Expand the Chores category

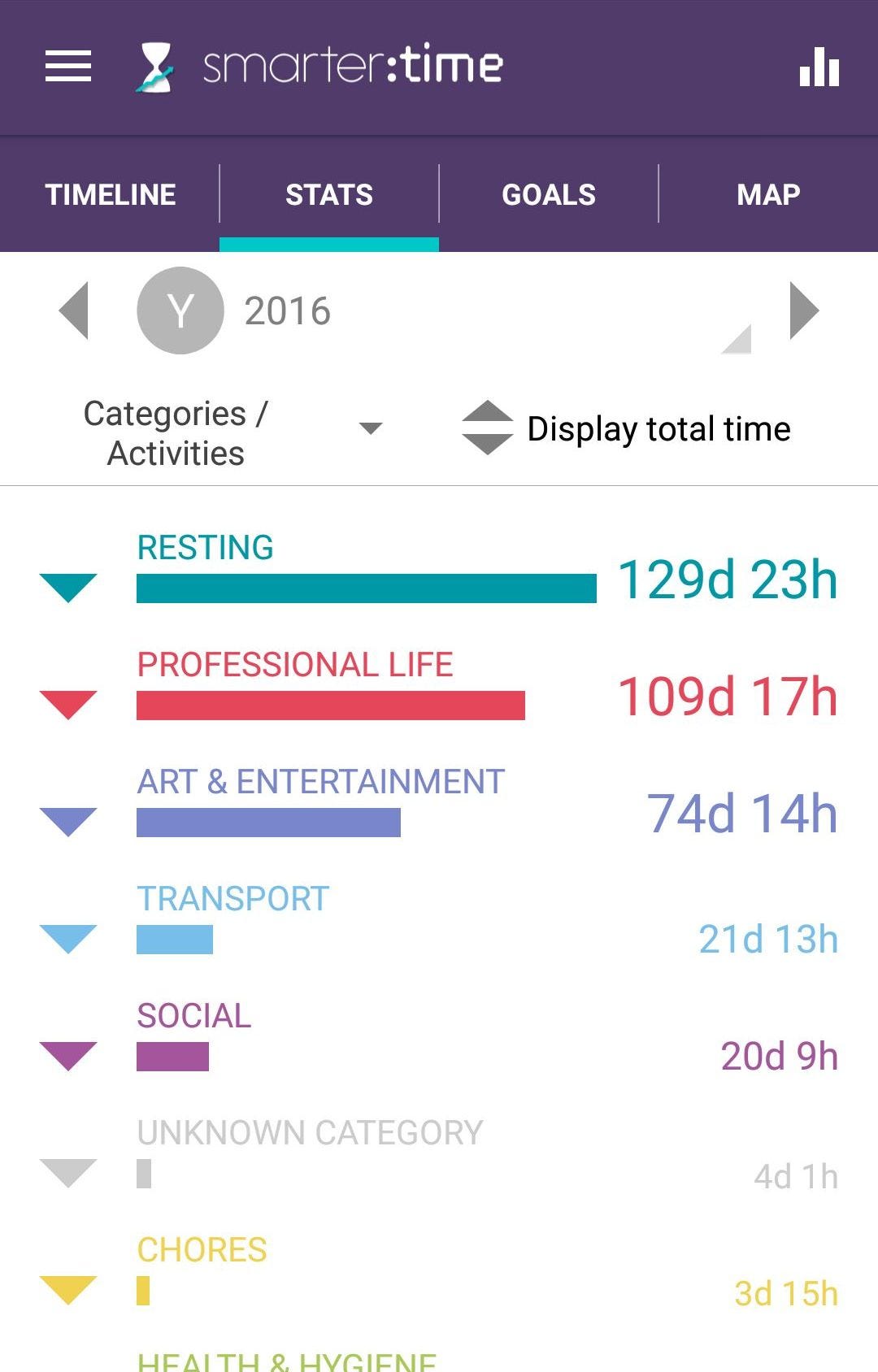(x=68, y=1289)
